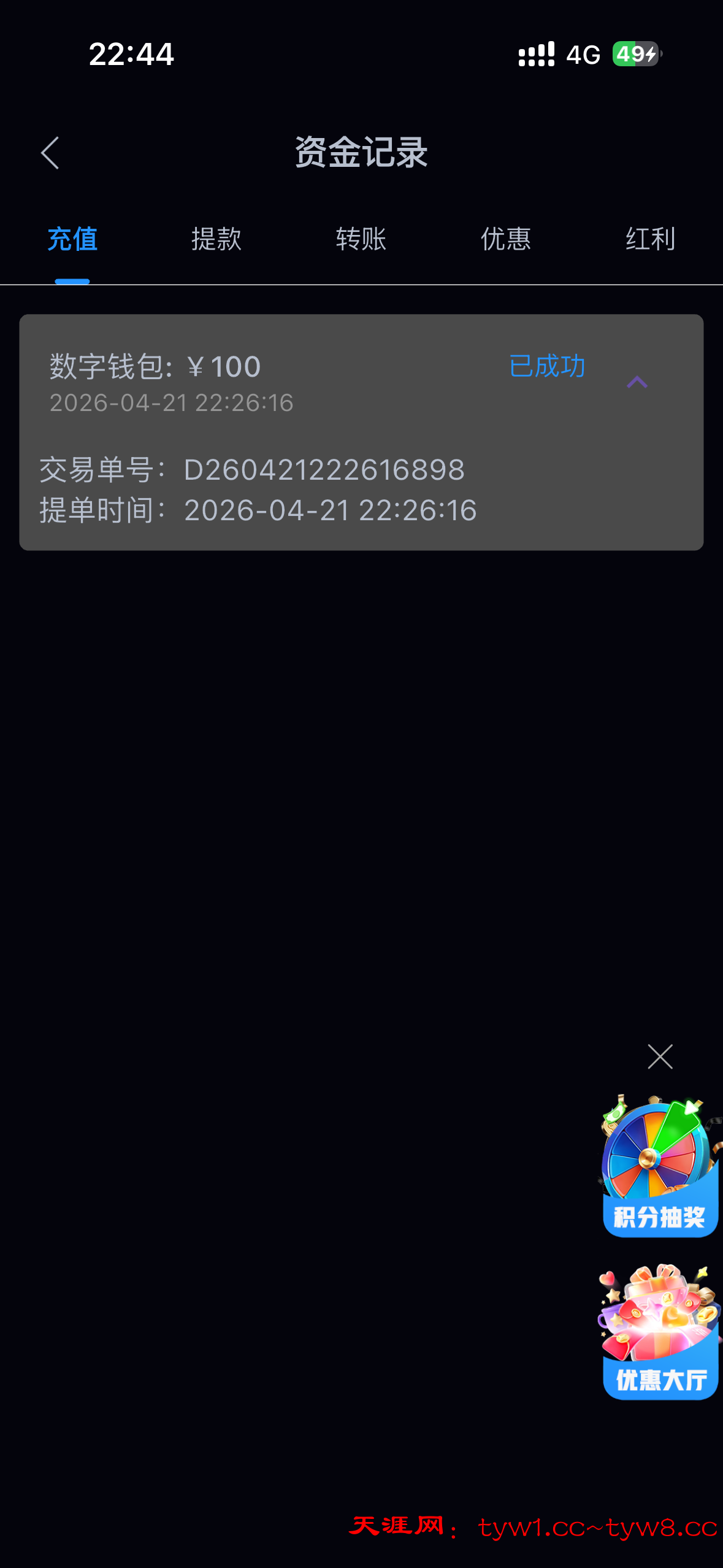
Task: View the 红利 tab
Action: (x=650, y=239)
